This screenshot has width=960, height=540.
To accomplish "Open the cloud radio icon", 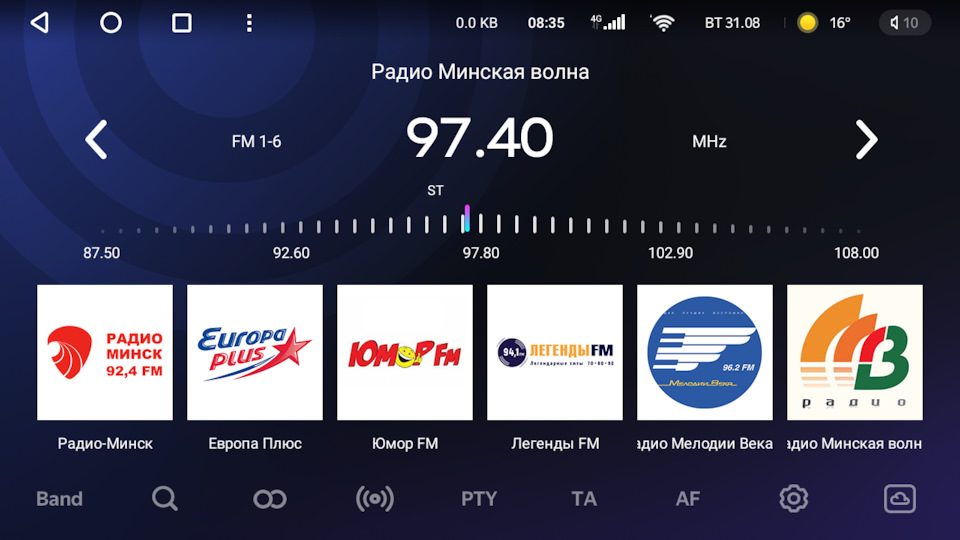I will pyautogui.click(x=900, y=499).
